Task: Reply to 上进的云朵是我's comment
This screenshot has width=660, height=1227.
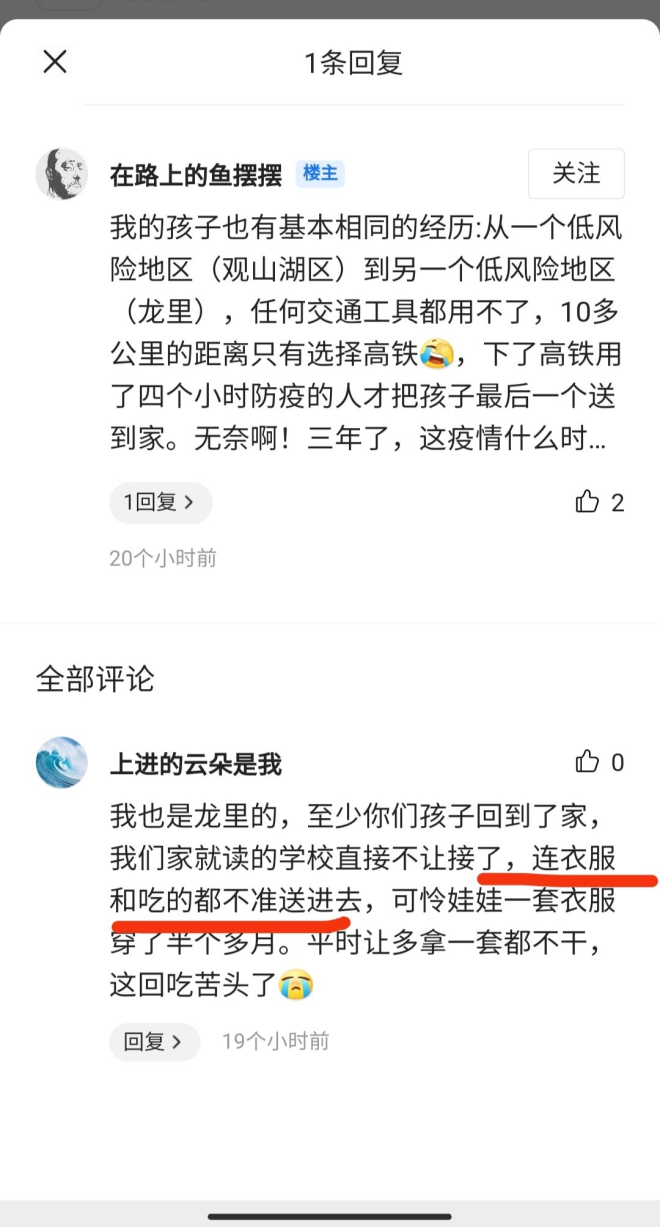Action: tap(154, 1042)
